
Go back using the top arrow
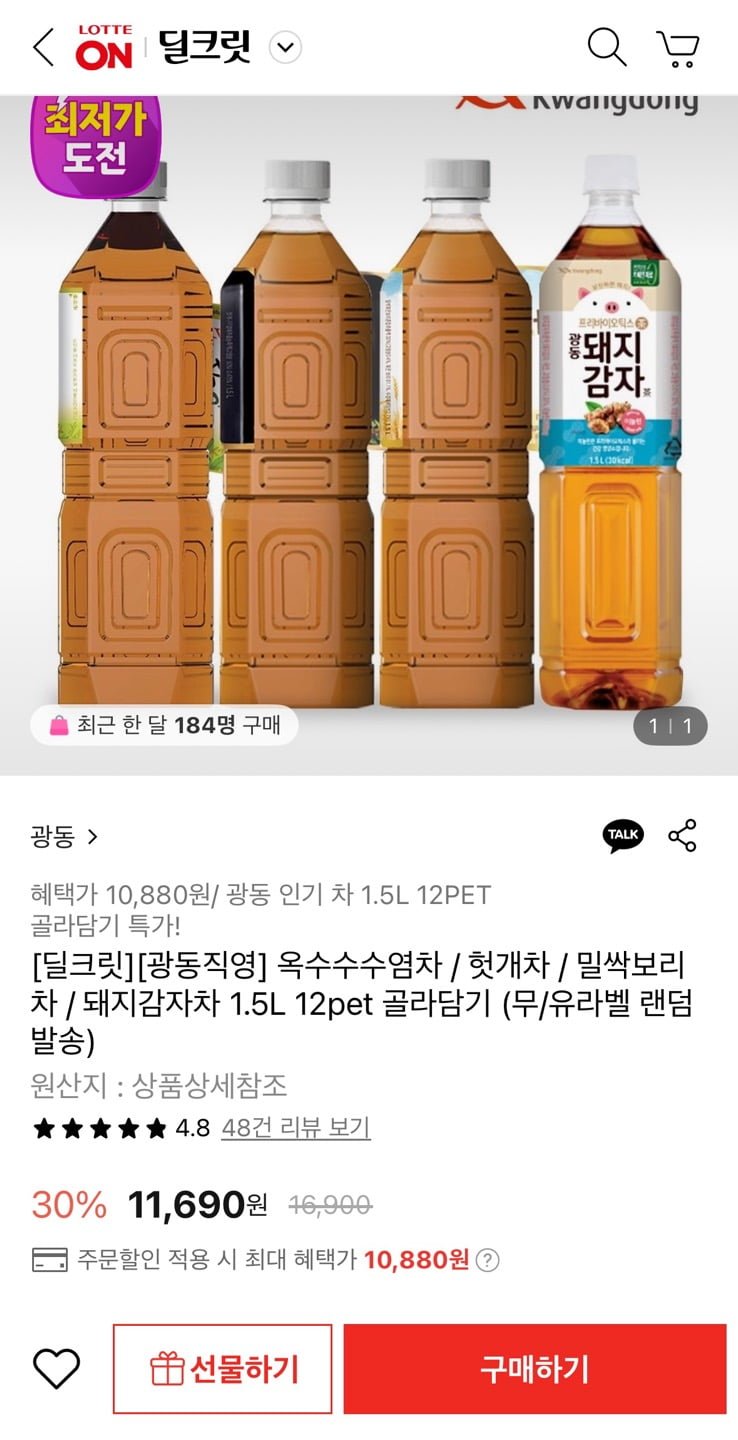point(43,47)
